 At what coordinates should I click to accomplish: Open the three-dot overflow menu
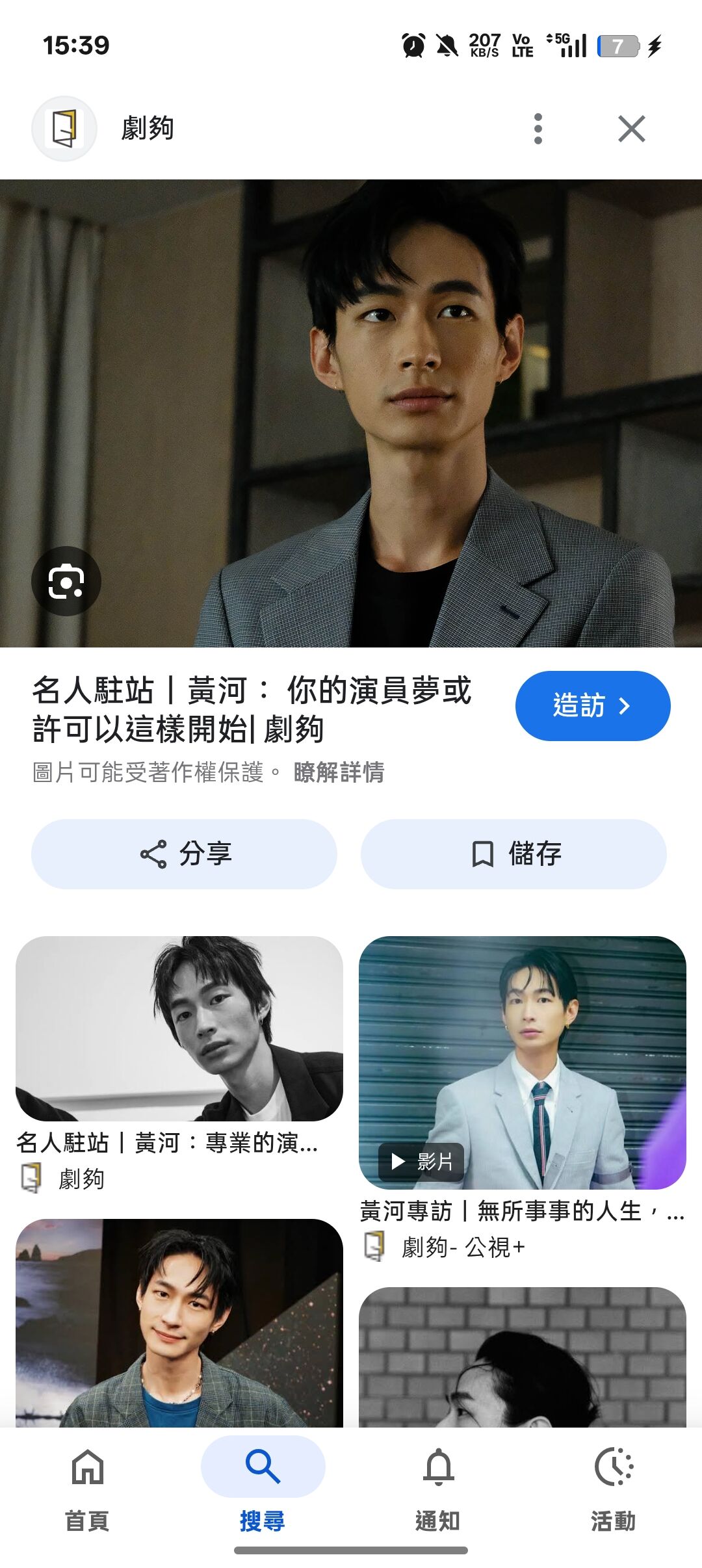(x=538, y=129)
